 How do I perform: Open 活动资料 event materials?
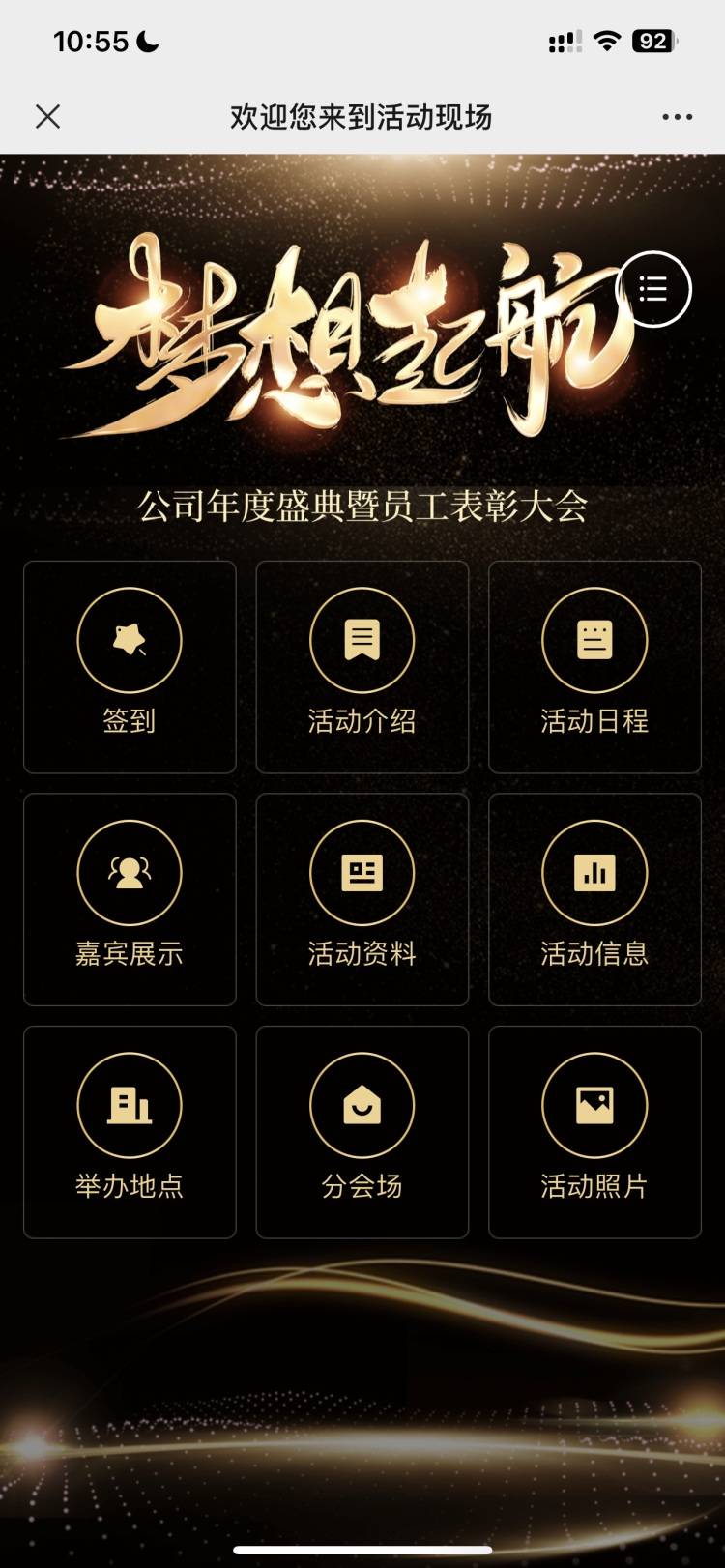(x=362, y=900)
